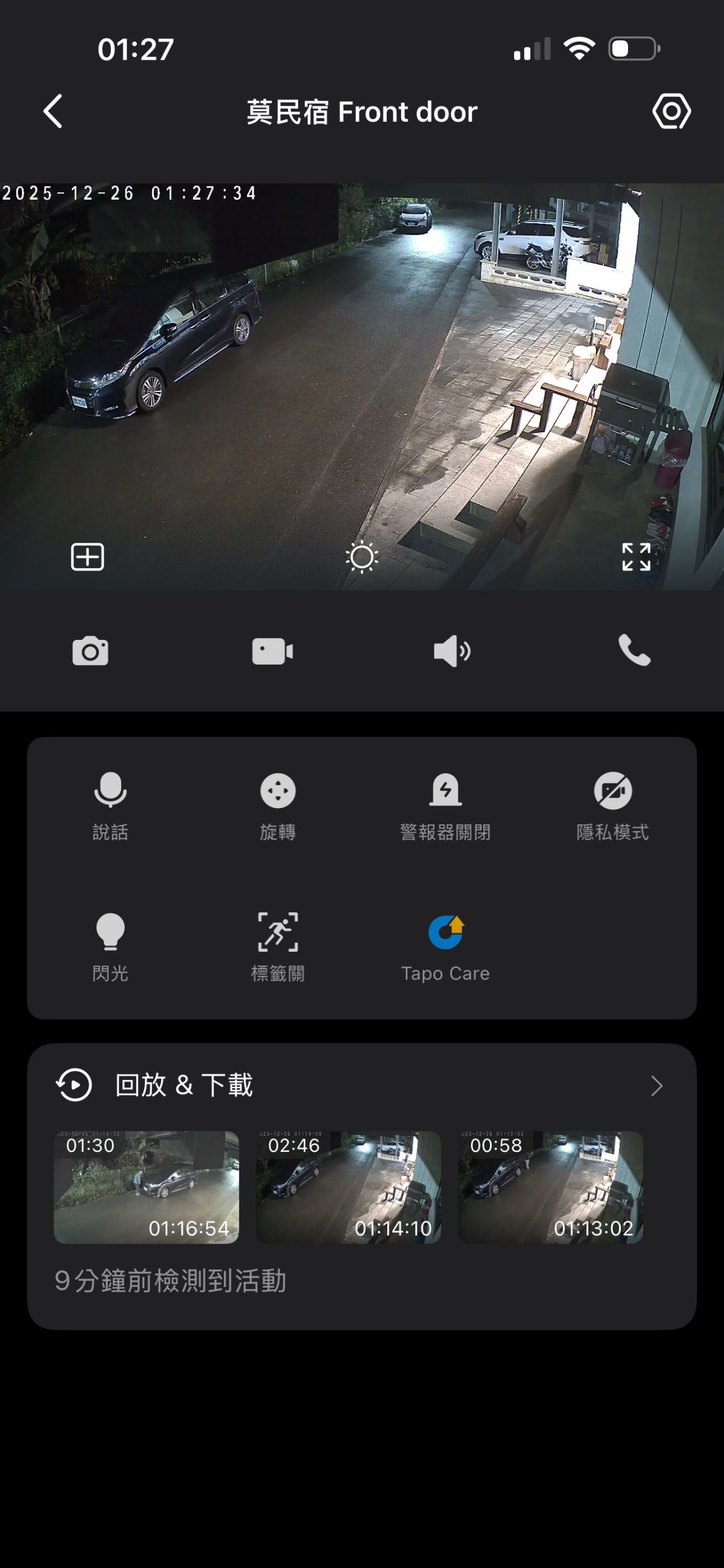The width and height of the screenshot is (724, 1568).
Task: Play the clip recorded at 01:13:02
Action: 550,1187
